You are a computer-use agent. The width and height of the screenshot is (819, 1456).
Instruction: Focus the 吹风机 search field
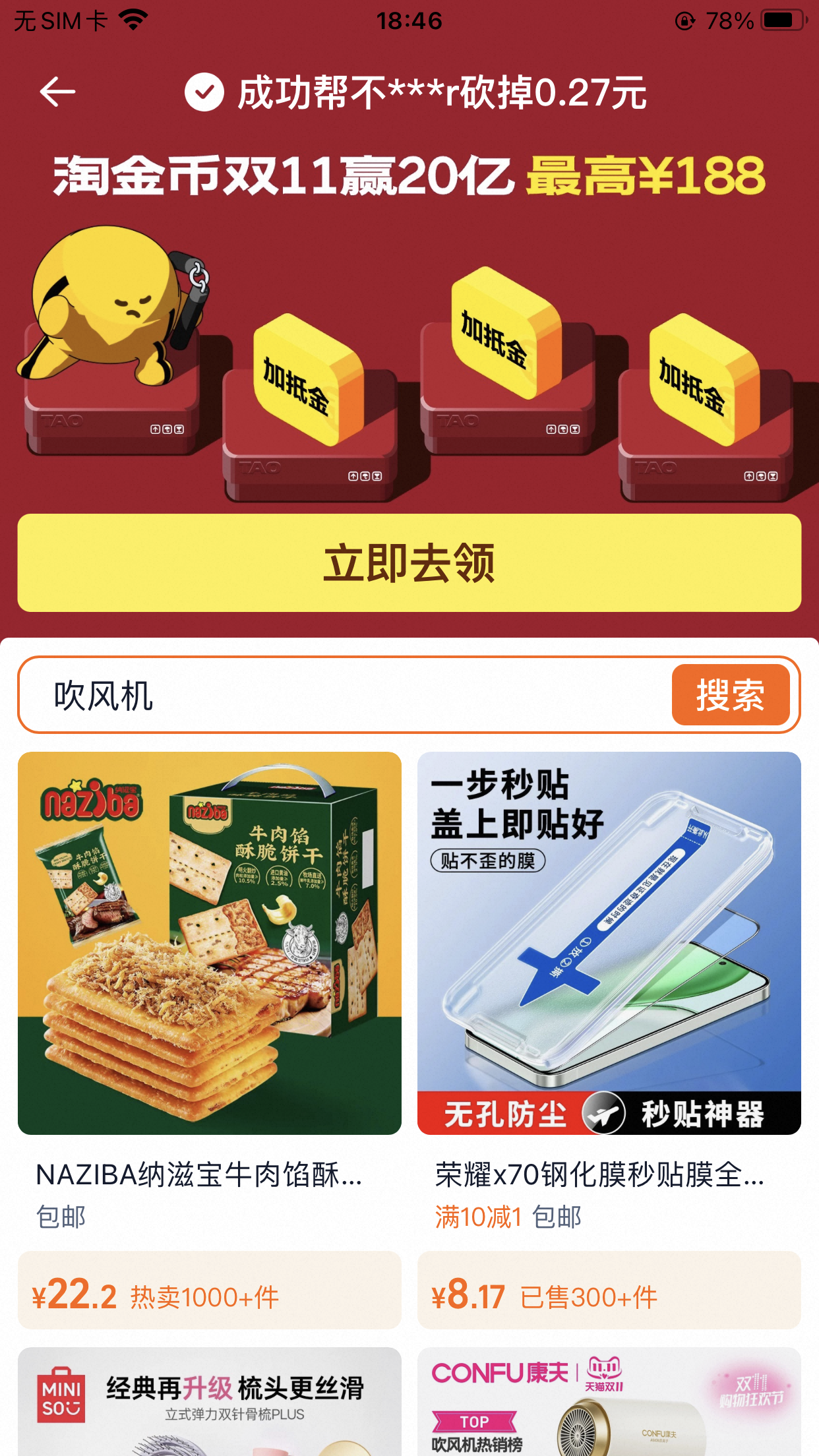click(343, 695)
